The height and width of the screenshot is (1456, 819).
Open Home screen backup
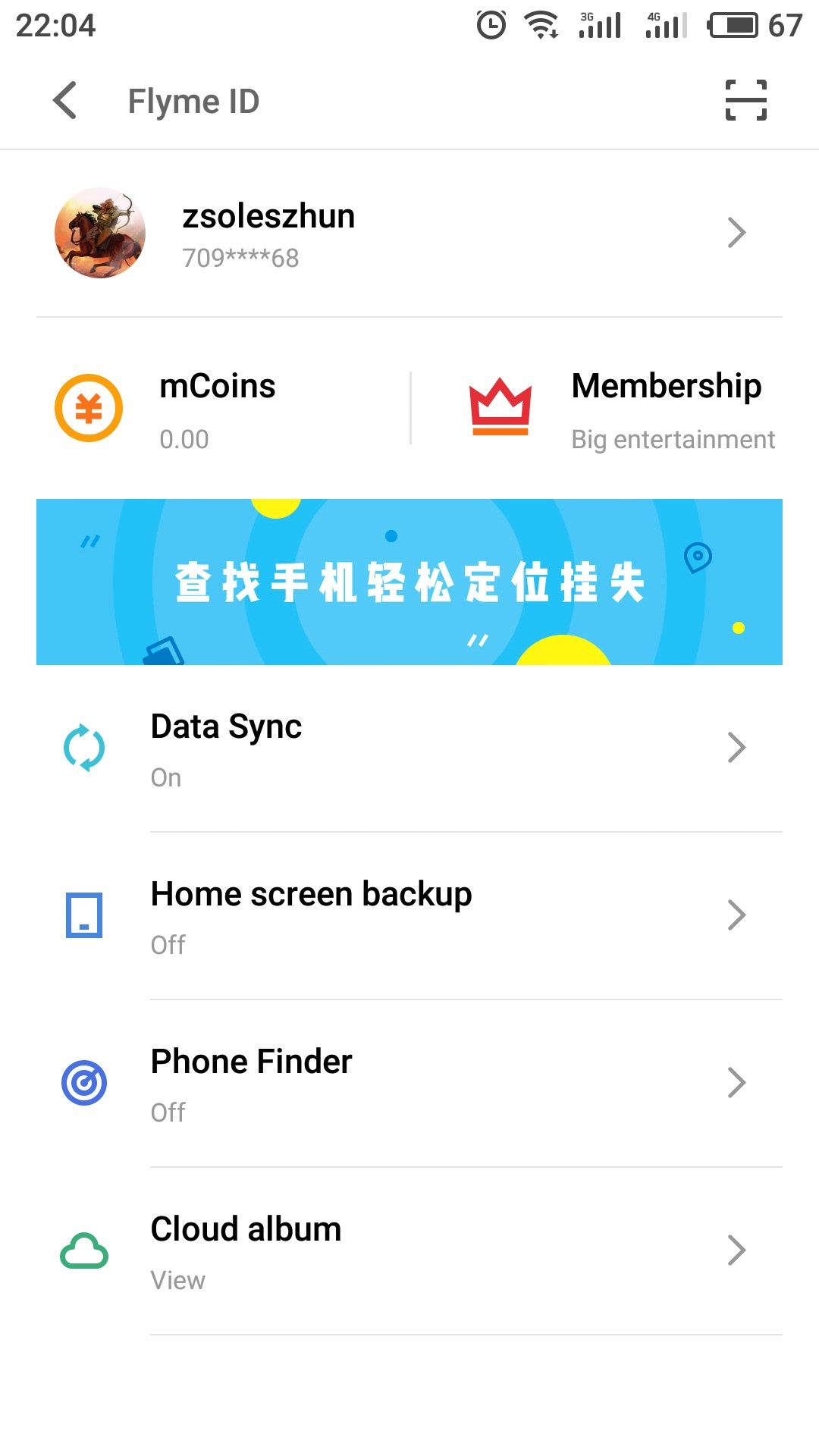(x=409, y=916)
